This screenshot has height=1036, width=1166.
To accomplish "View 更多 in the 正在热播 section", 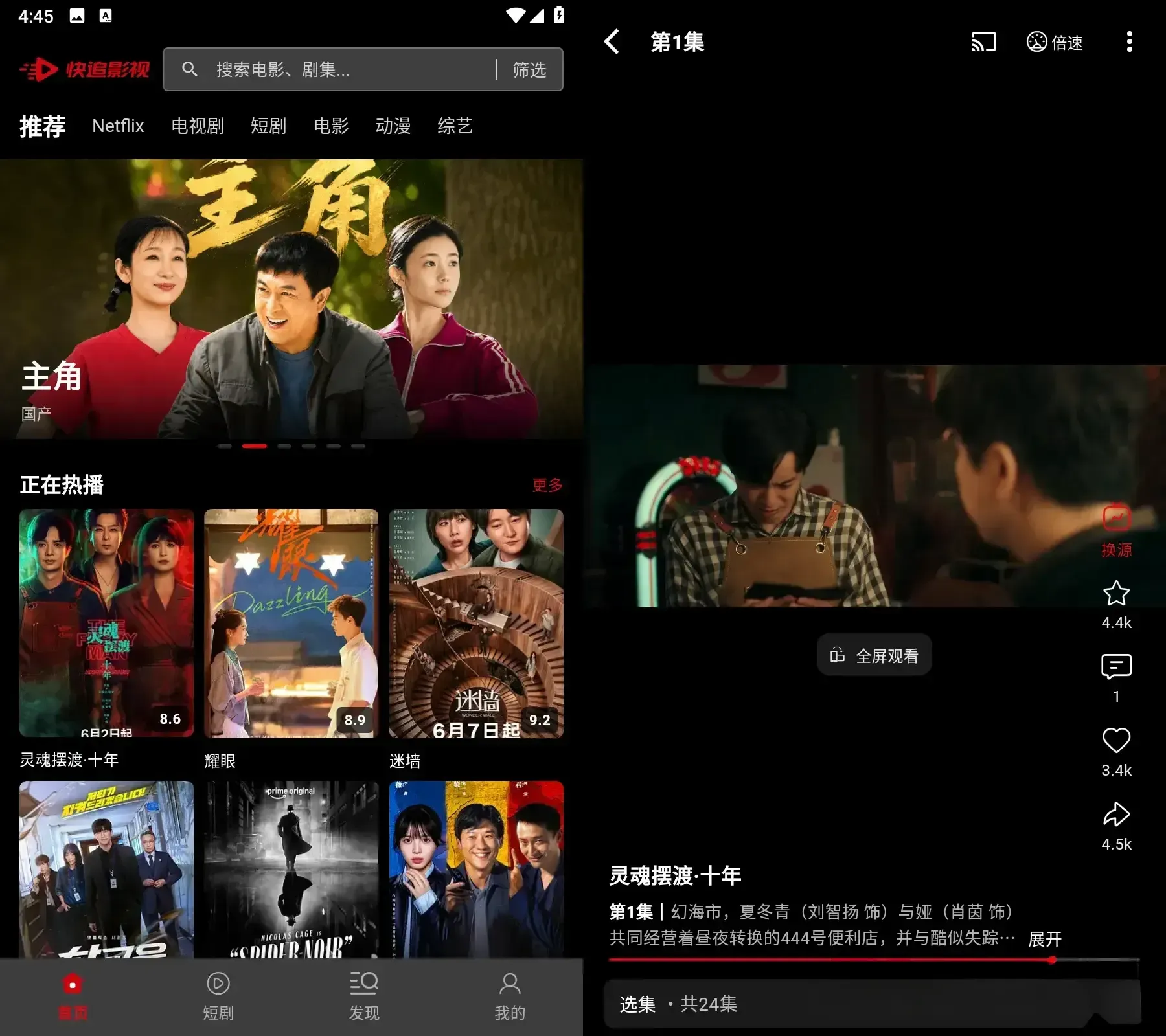I will click(547, 485).
